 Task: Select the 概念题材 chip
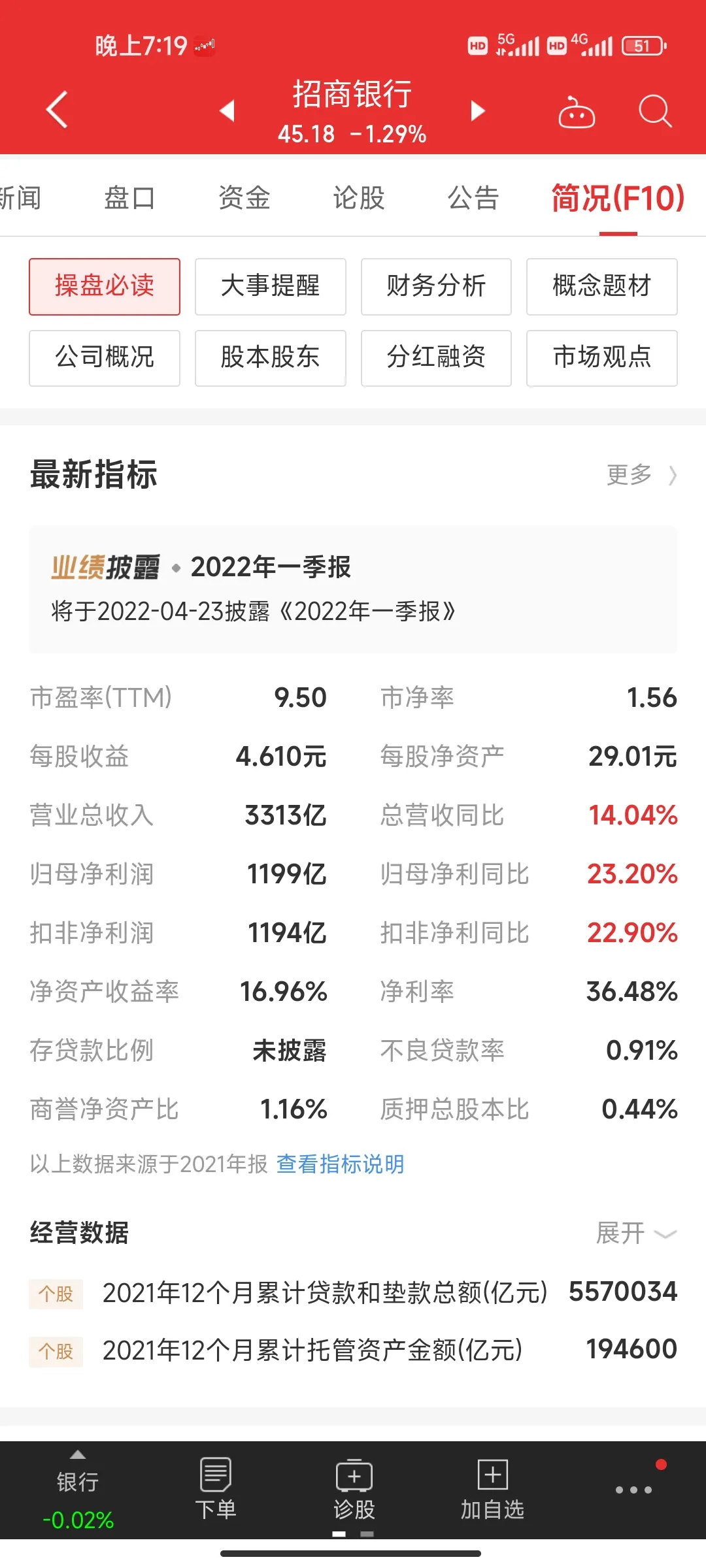pyautogui.click(x=601, y=286)
